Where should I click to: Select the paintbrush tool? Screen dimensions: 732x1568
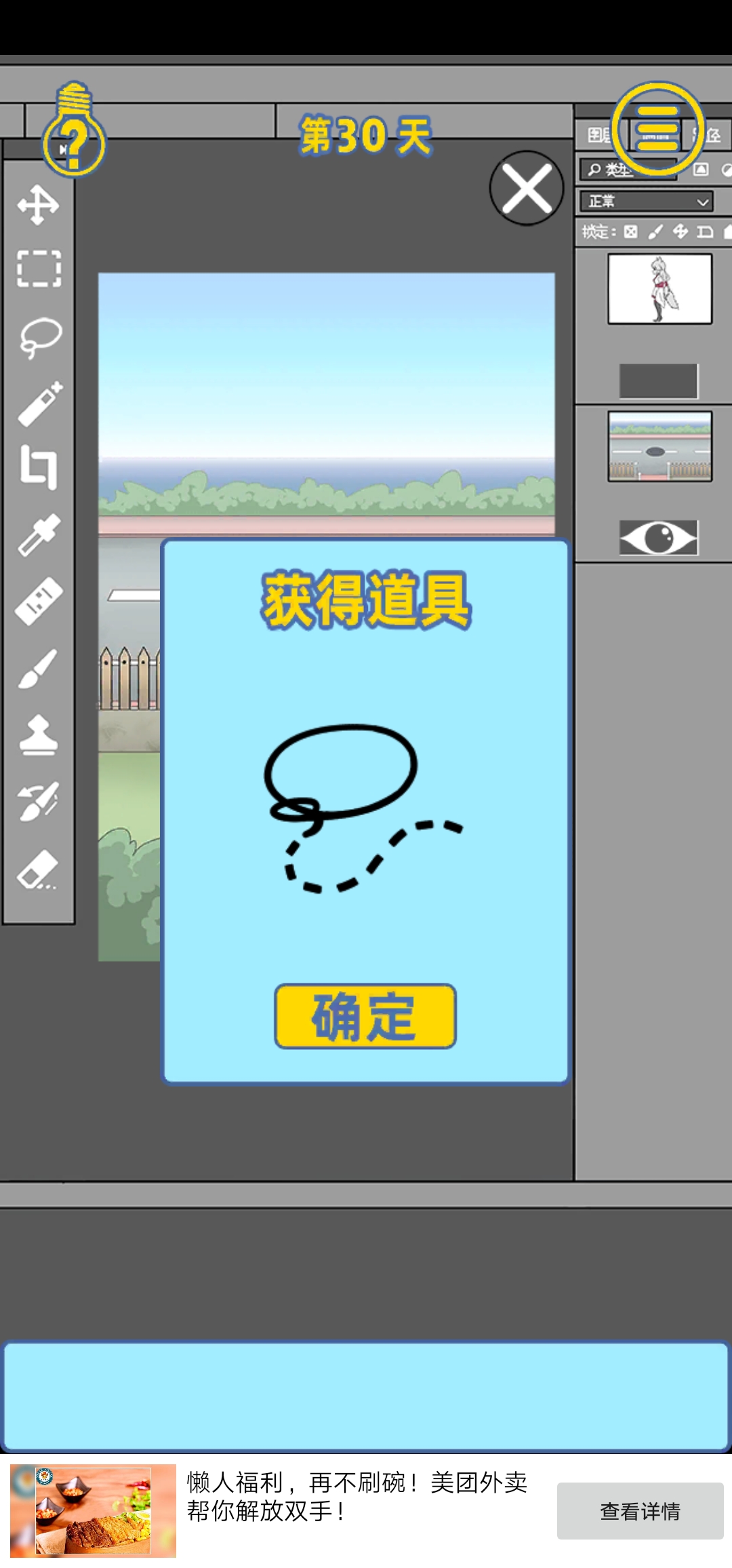[x=38, y=668]
